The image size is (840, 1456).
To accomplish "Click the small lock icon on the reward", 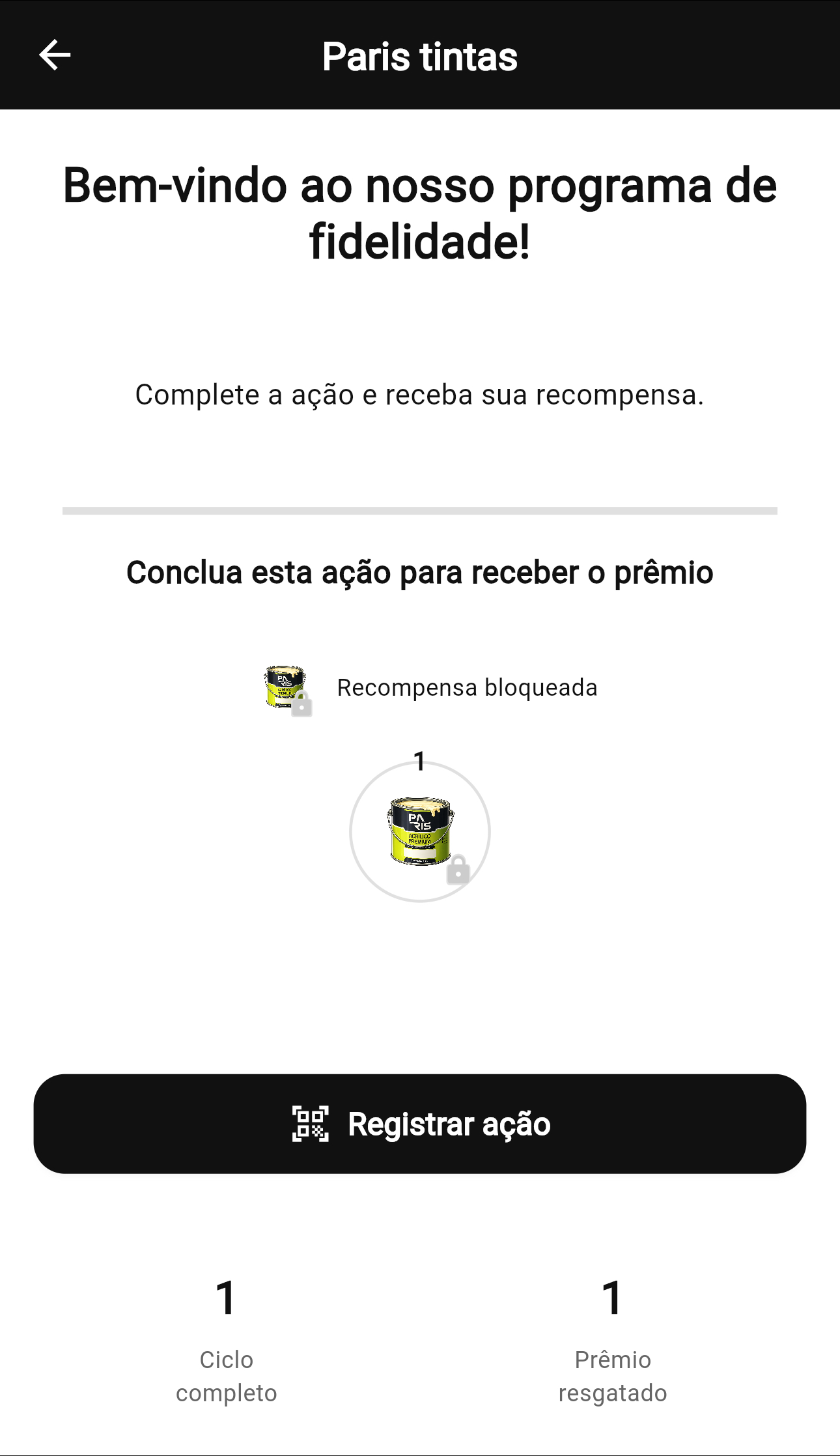I will point(301,705).
